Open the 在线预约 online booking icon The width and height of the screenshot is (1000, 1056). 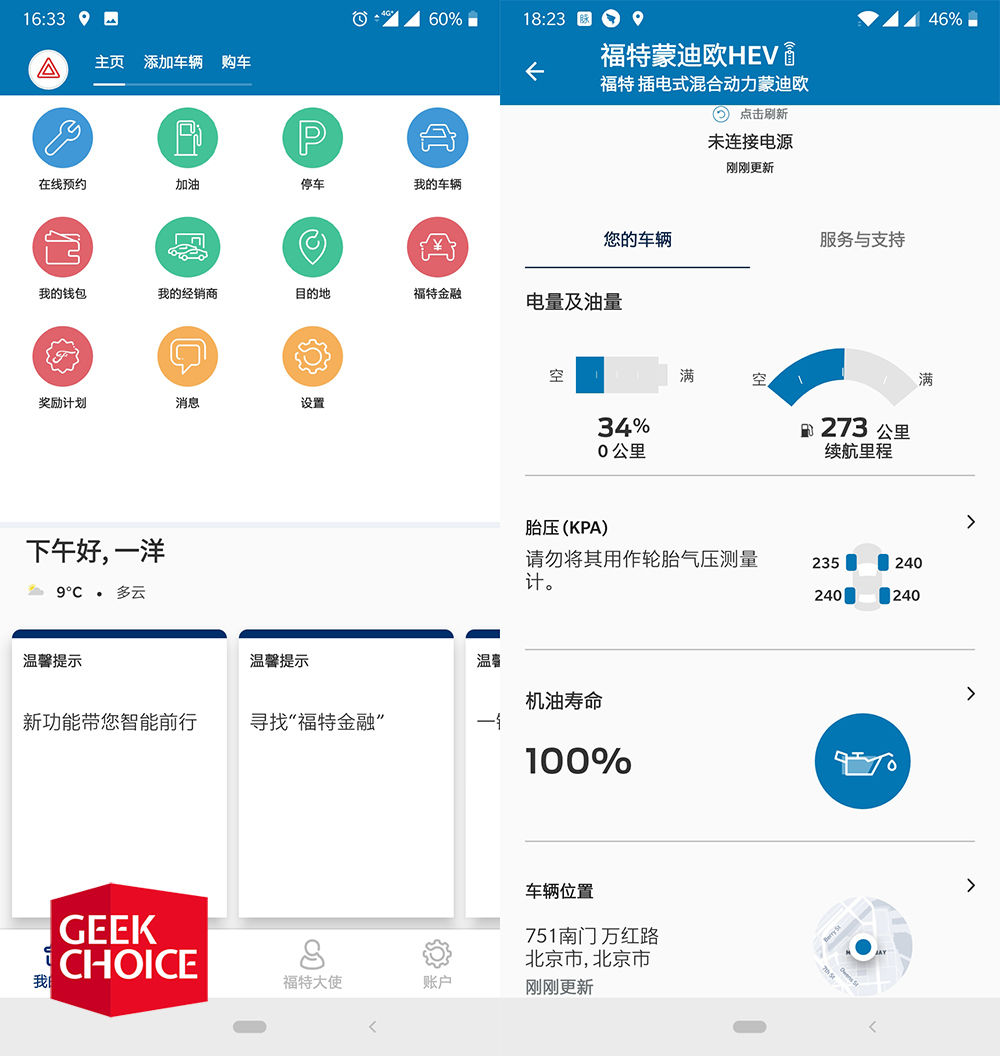pyautogui.click(x=62, y=138)
